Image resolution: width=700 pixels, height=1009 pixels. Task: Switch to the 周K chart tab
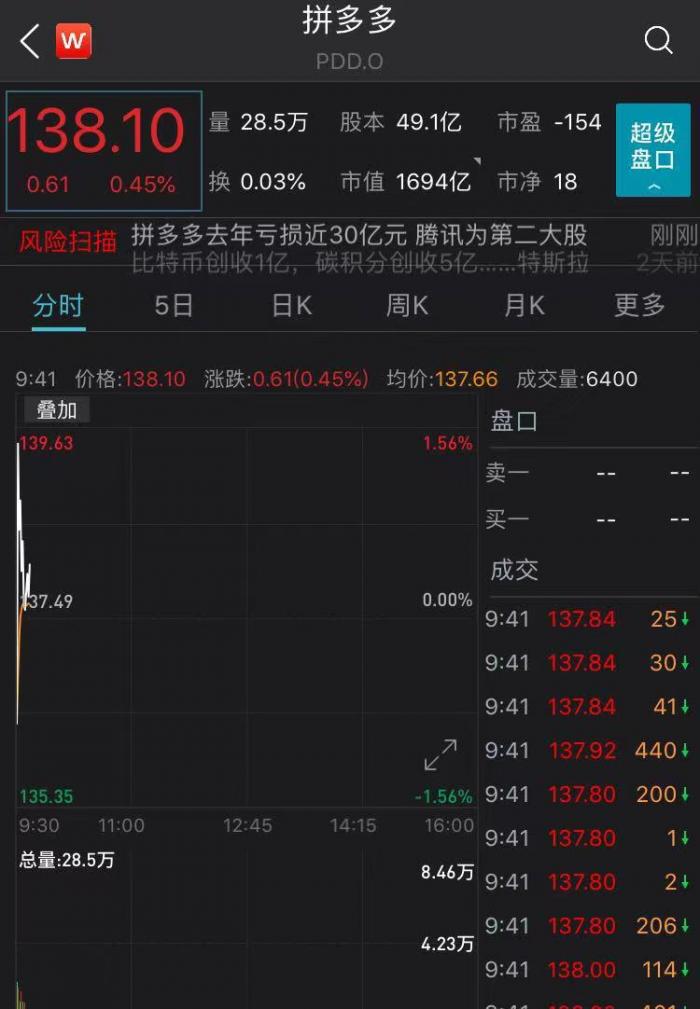point(407,305)
